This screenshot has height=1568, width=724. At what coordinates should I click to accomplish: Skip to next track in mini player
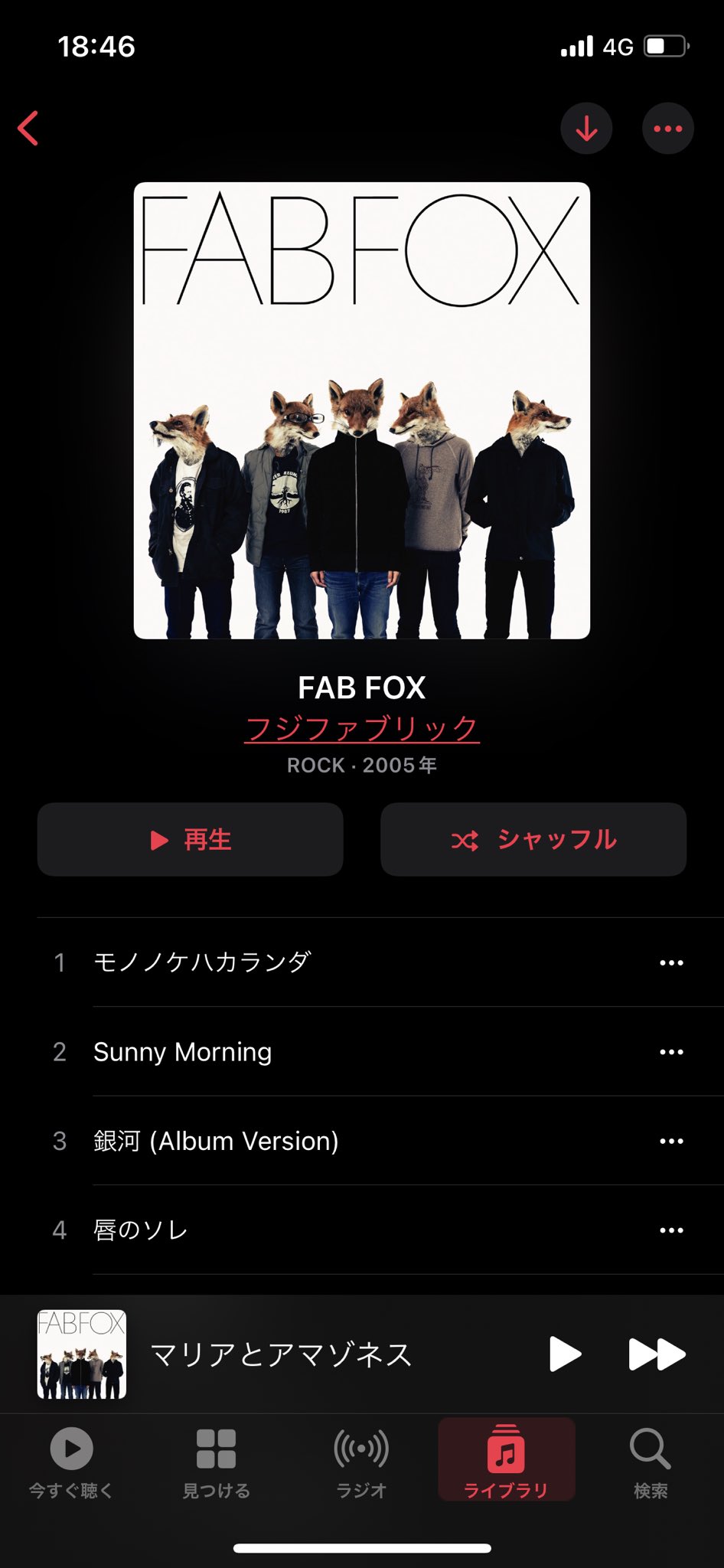click(x=657, y=1354)
